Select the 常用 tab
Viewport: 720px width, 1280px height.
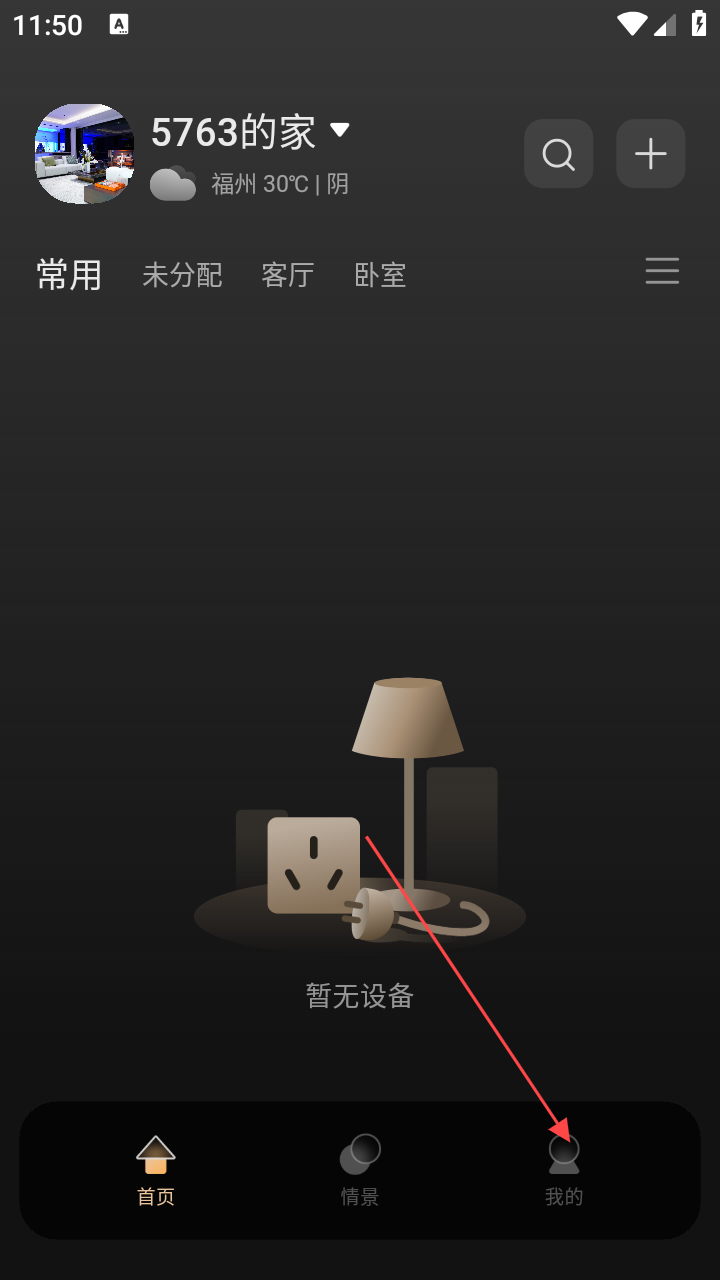click(x=69, y=274)
